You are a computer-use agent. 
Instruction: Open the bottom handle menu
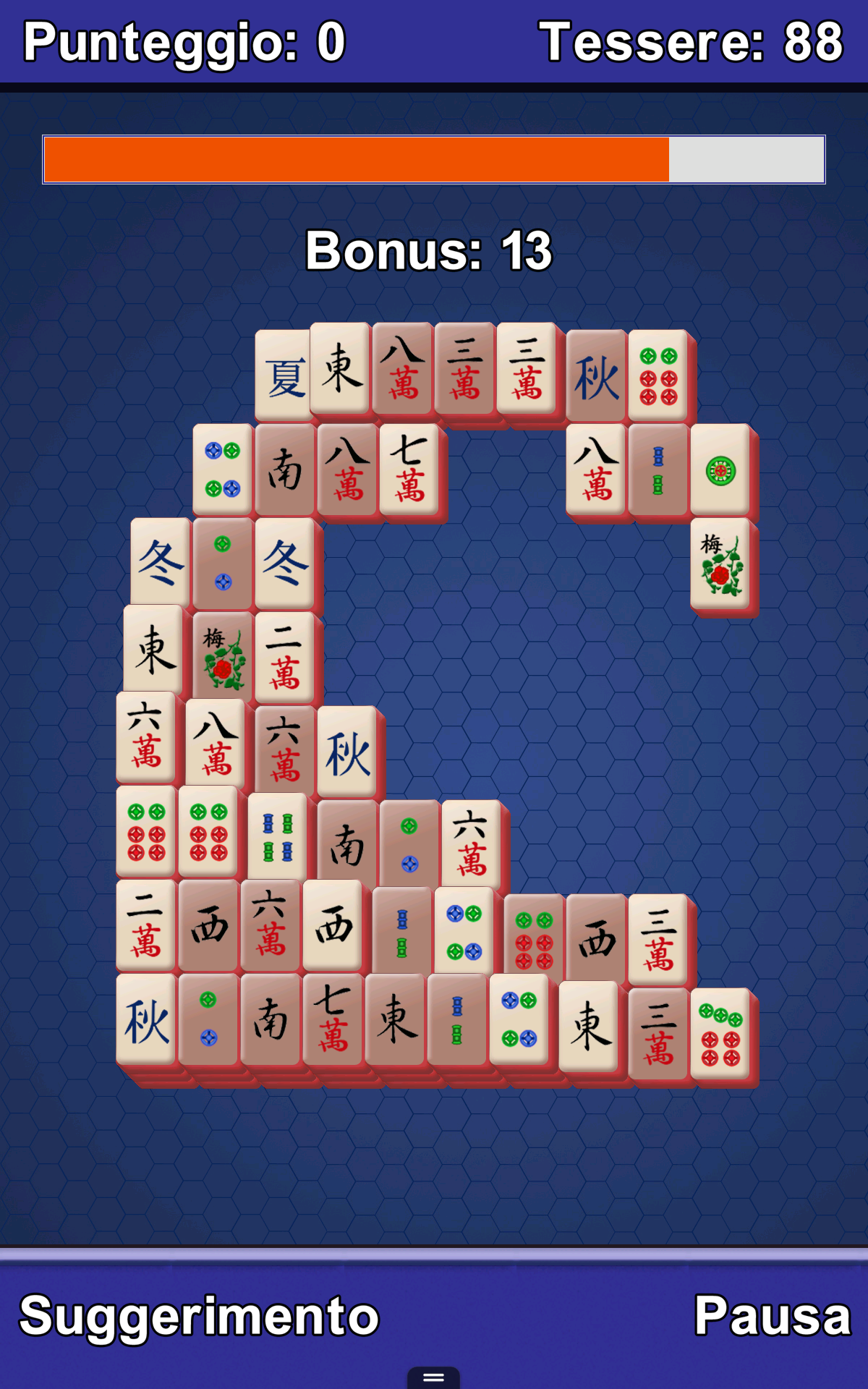[433, 1377]
